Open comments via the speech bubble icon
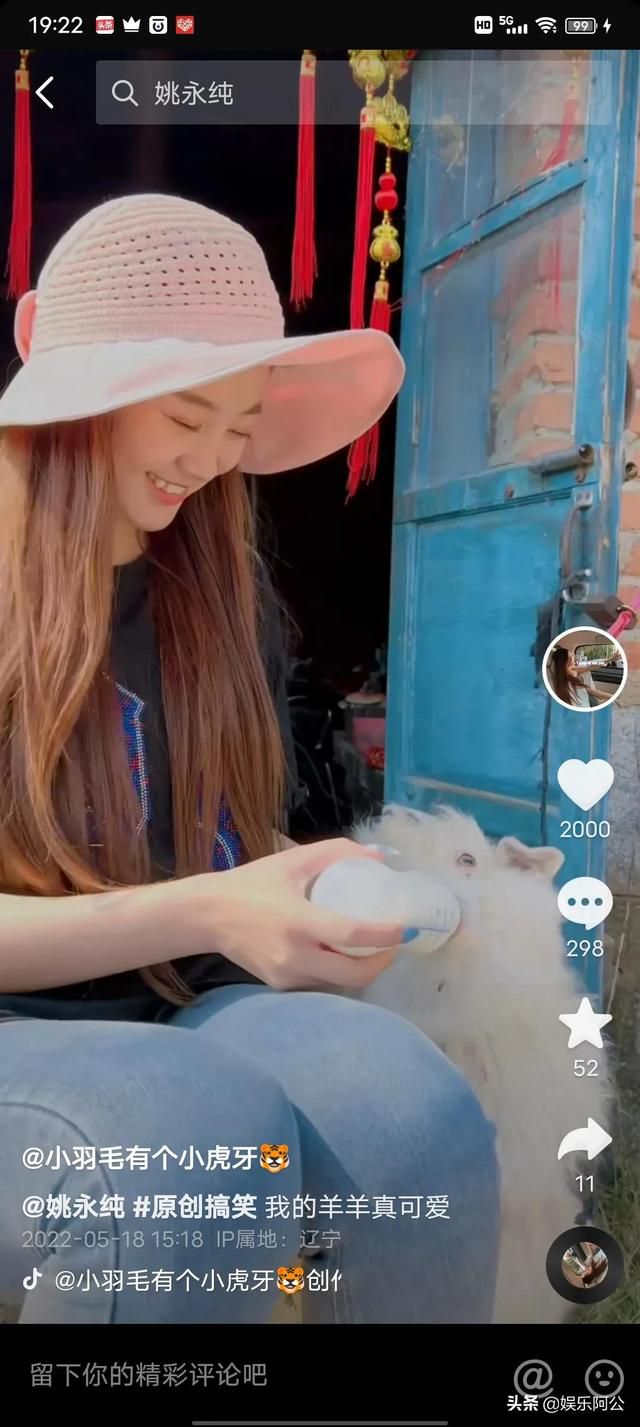 pyautogui.click(x=585, y=904)
